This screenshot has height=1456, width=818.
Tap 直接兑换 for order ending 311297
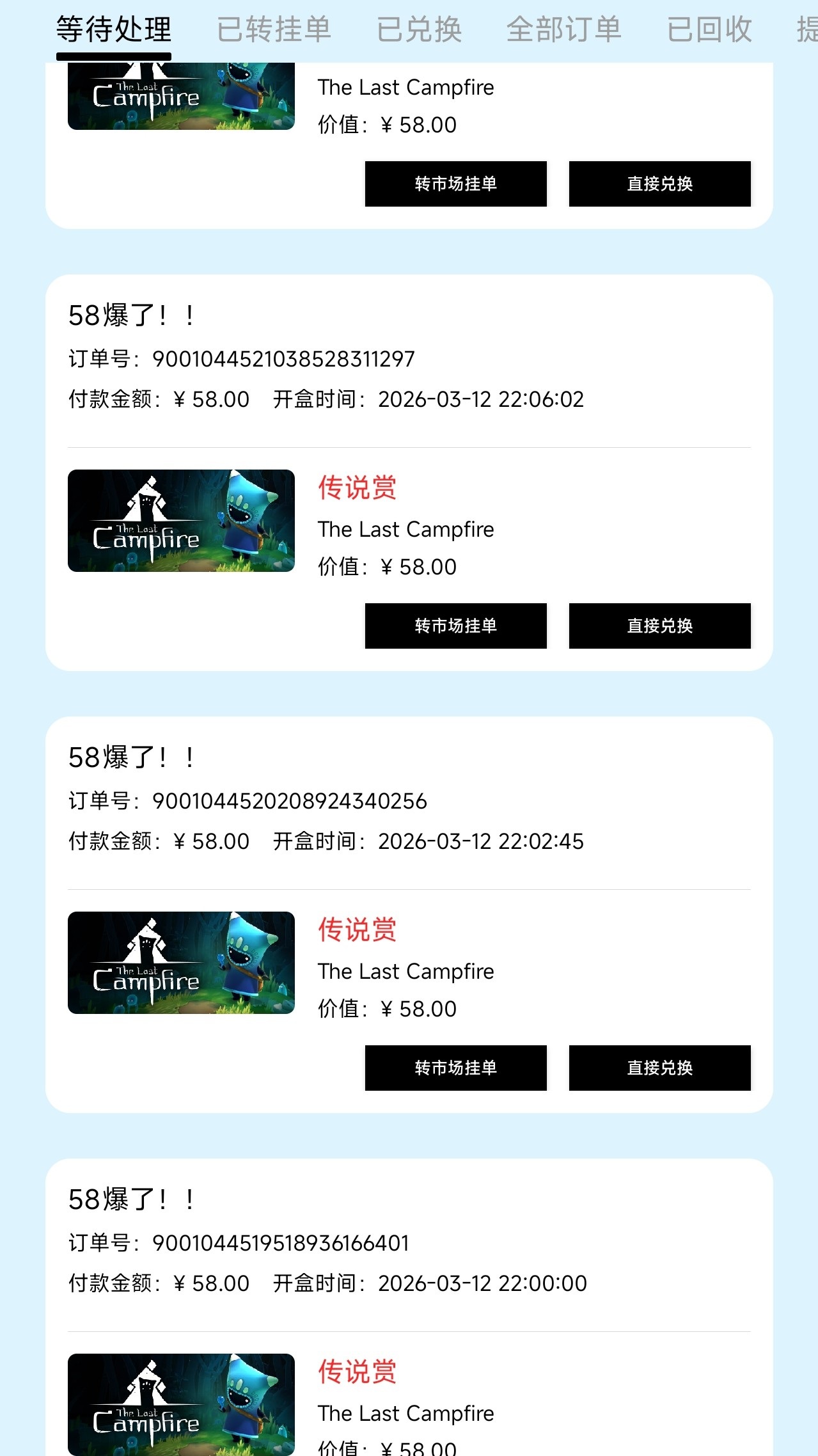tap(659, 626)
